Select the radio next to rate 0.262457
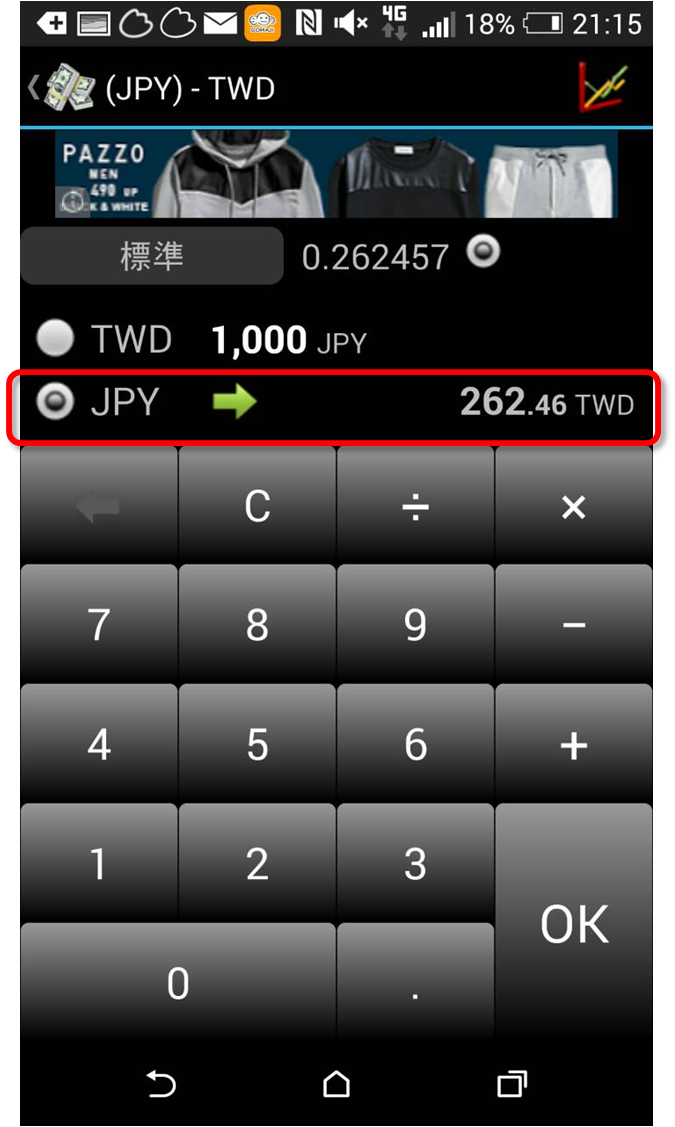Image resolution: width=675 pixels, height=1127 pixels. pyautogui.click(x=482, y=252)
